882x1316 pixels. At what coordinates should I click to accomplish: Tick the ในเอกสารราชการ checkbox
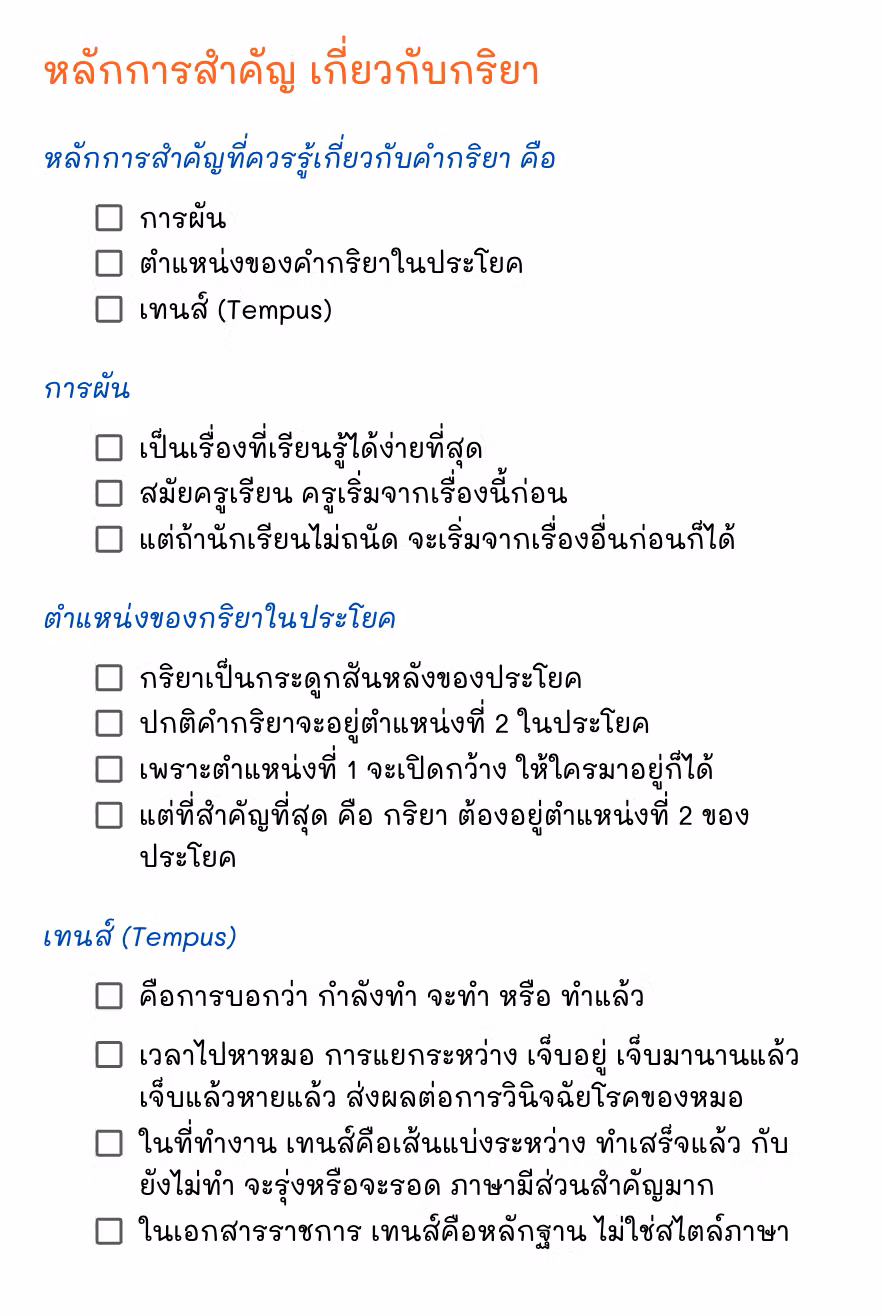(x=109, y=1231)
